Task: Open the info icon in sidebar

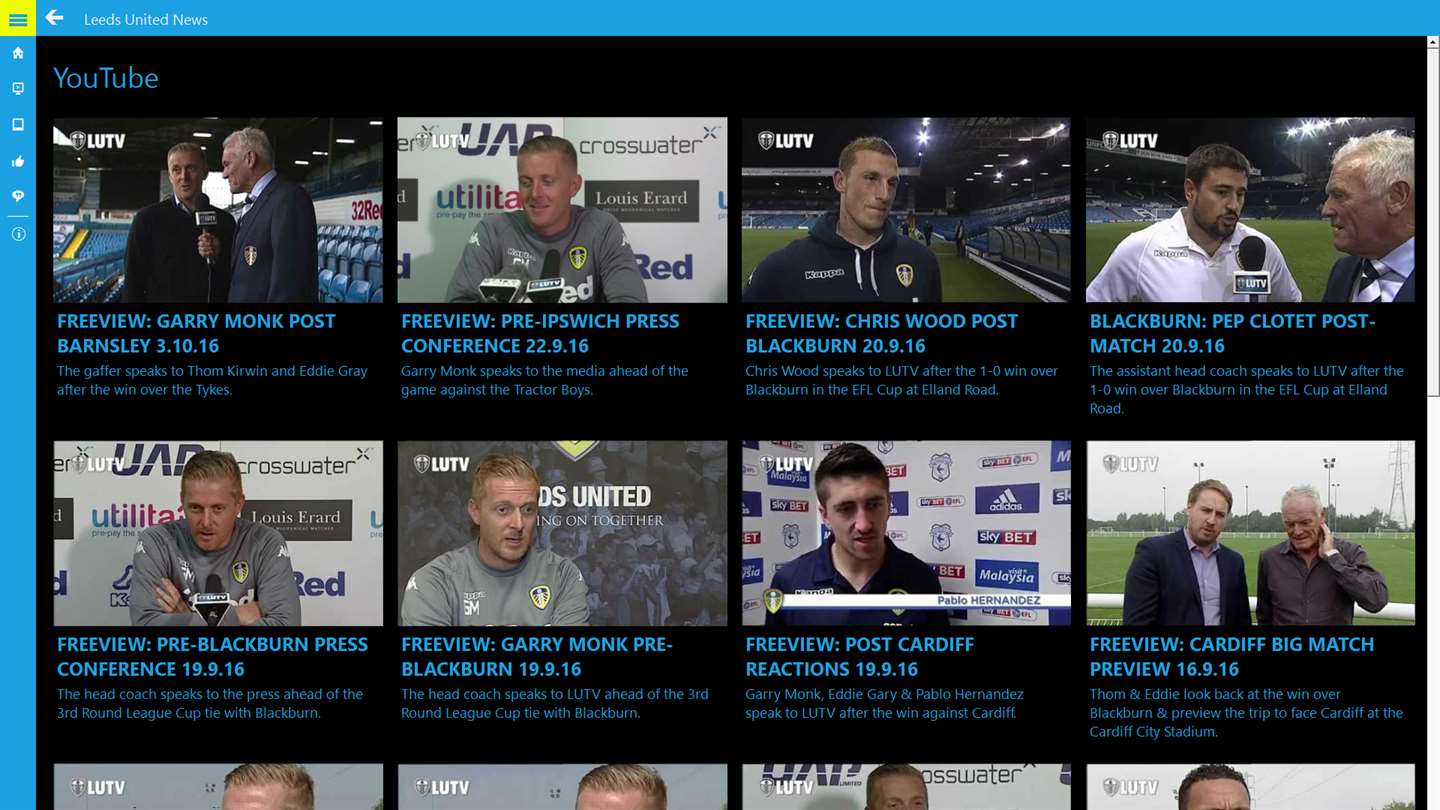Action: coord(18,234)
